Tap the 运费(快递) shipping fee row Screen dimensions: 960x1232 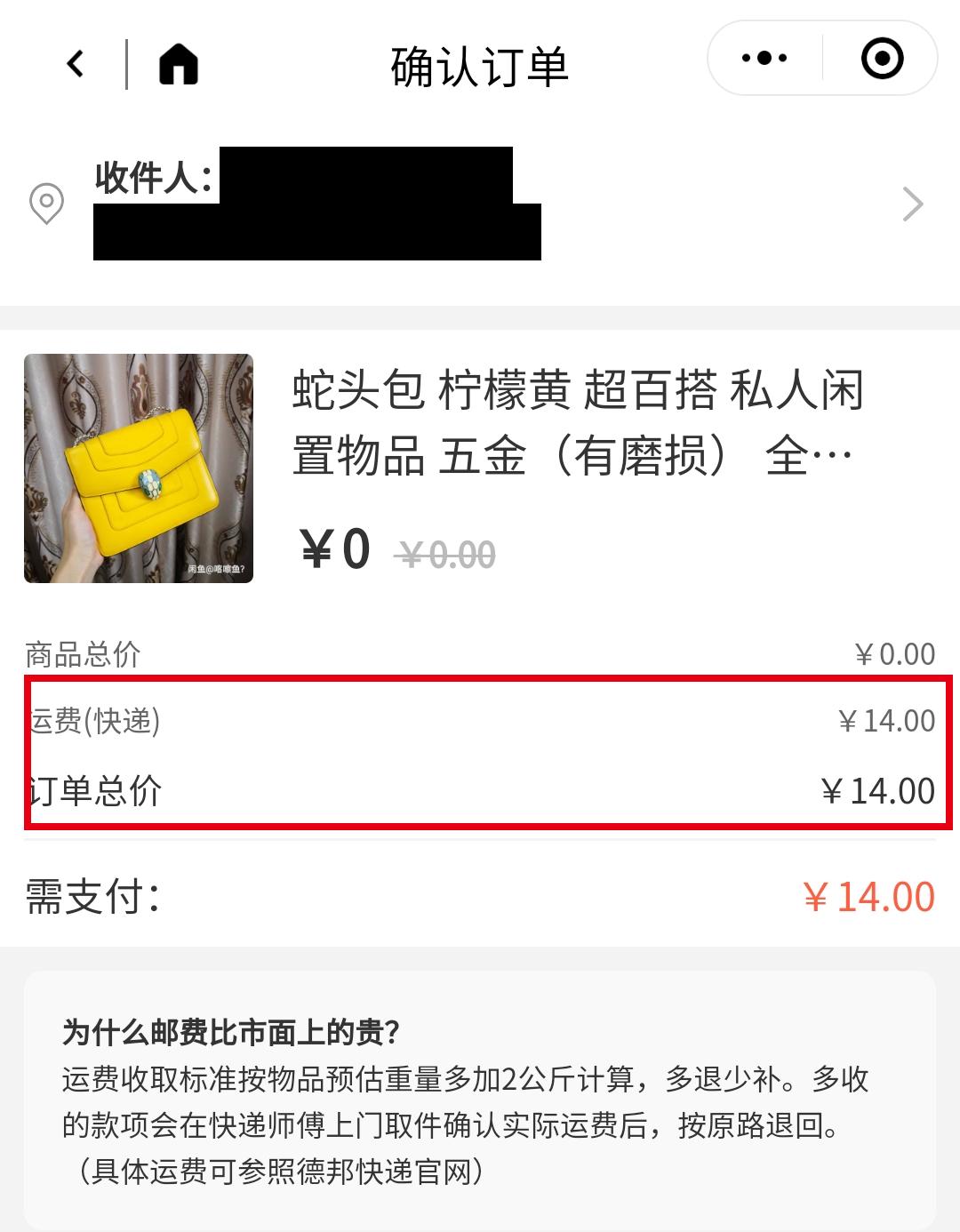click(x=480, y=722)
